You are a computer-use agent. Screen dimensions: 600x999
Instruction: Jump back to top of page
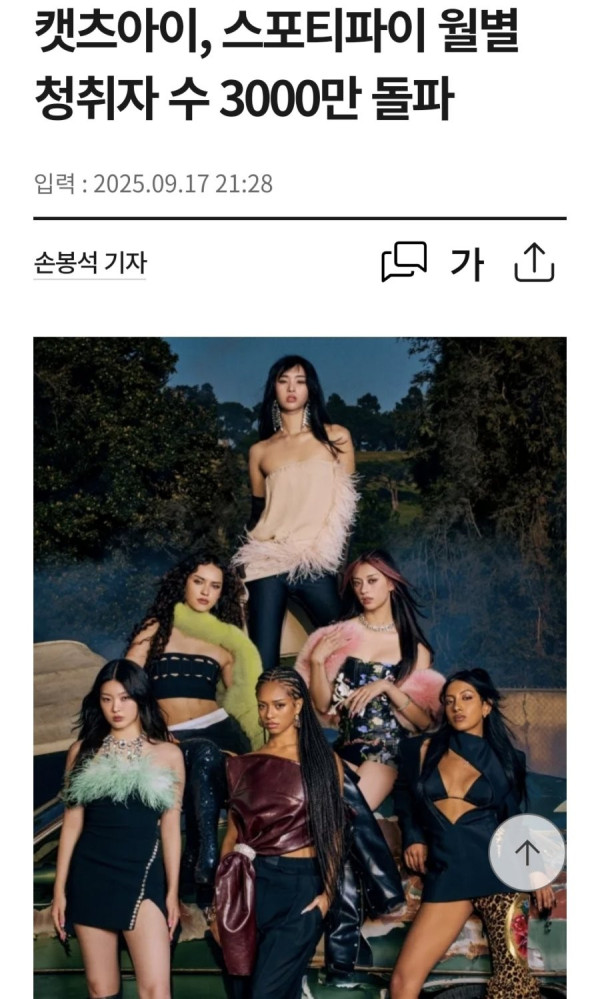pos(527,852)
